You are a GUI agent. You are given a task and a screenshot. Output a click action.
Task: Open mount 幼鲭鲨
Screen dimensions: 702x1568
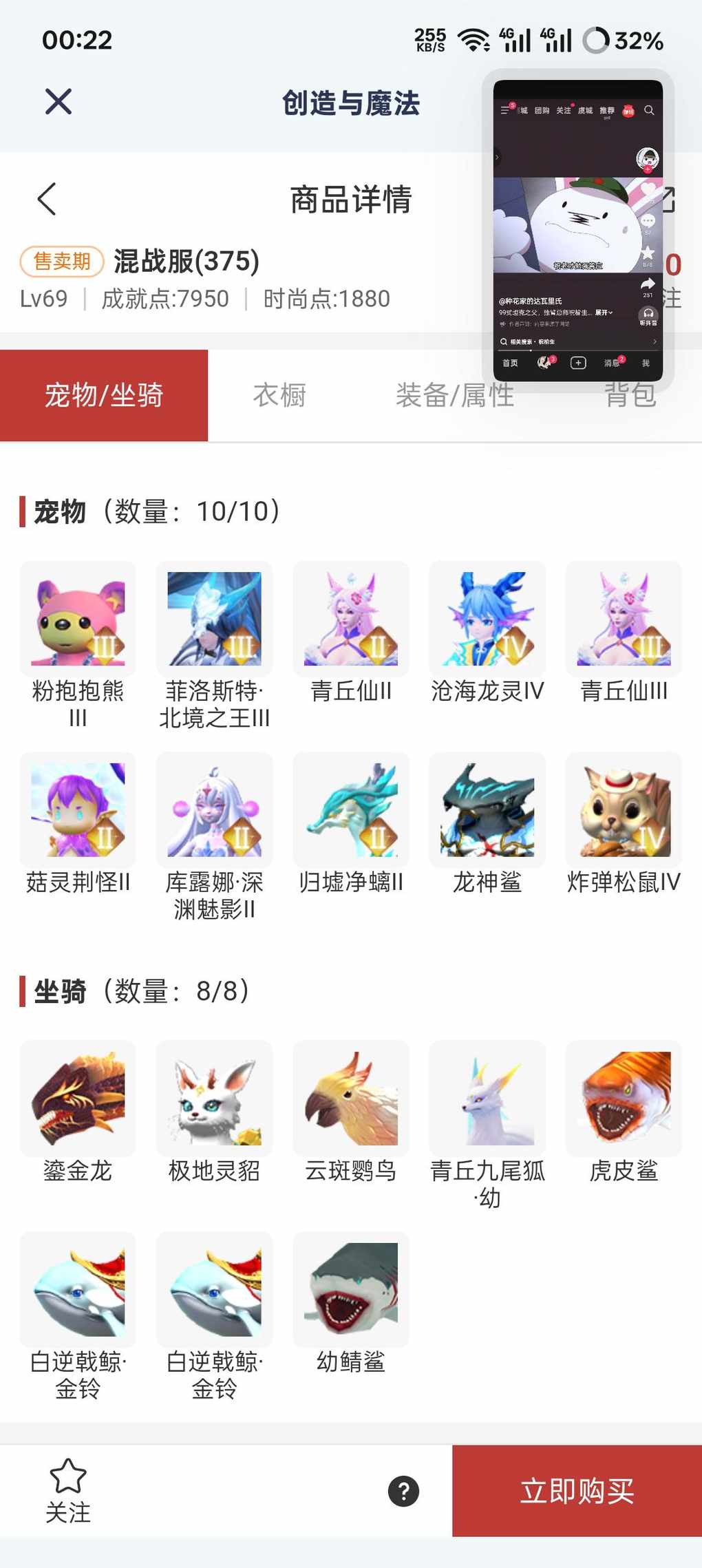coord(351,1289)
